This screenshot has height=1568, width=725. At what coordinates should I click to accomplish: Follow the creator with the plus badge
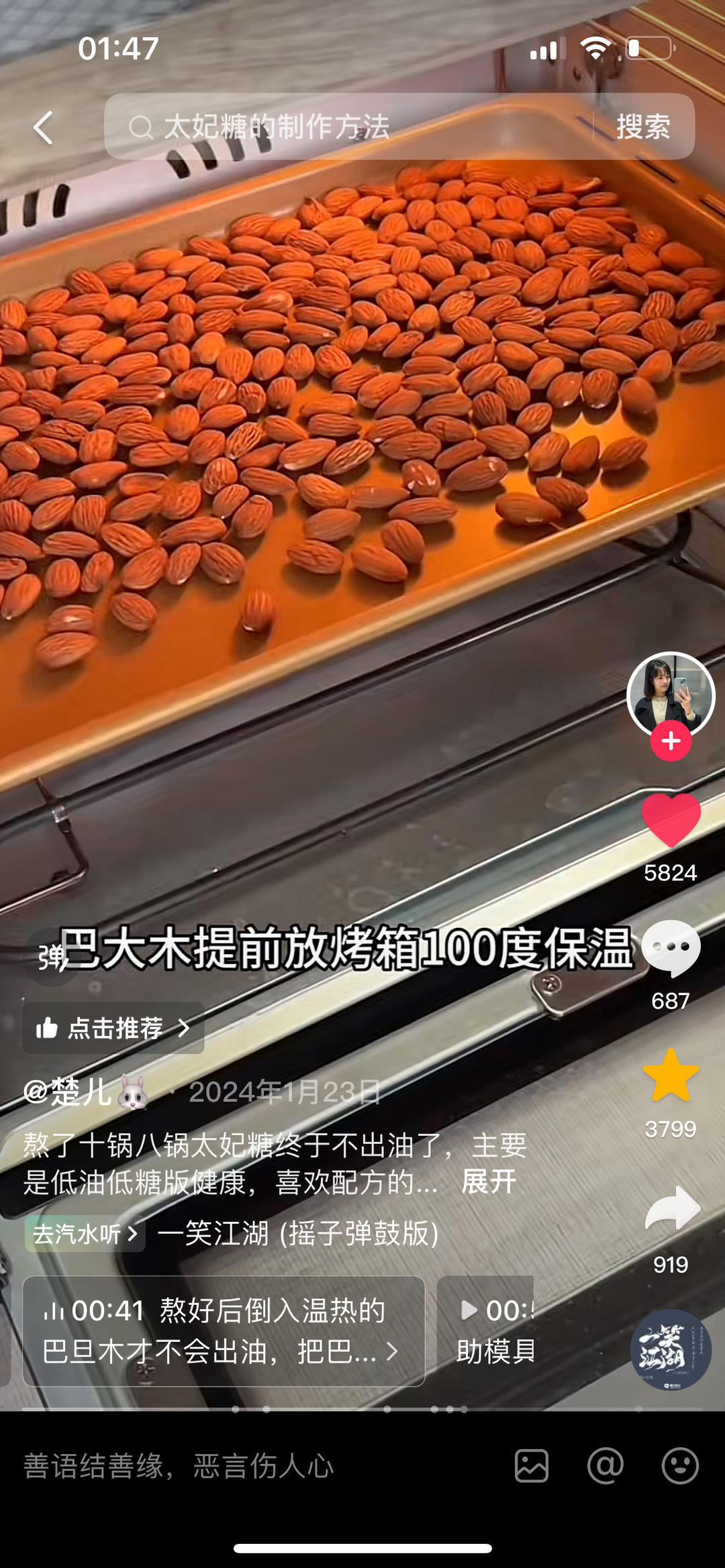(671, 741)
